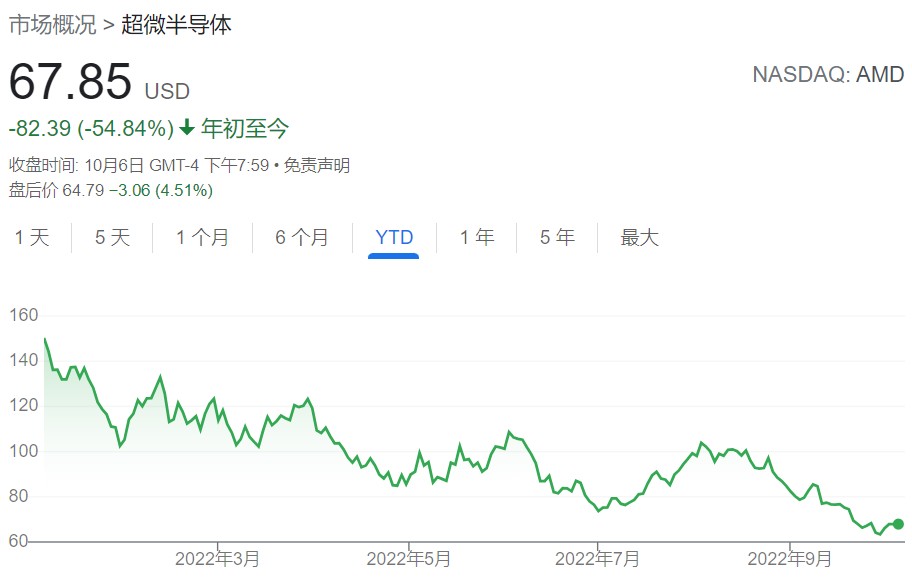Screen dimensions: 912x577
Task: View the 1年 chart range
Action: (x=477, y=238)
